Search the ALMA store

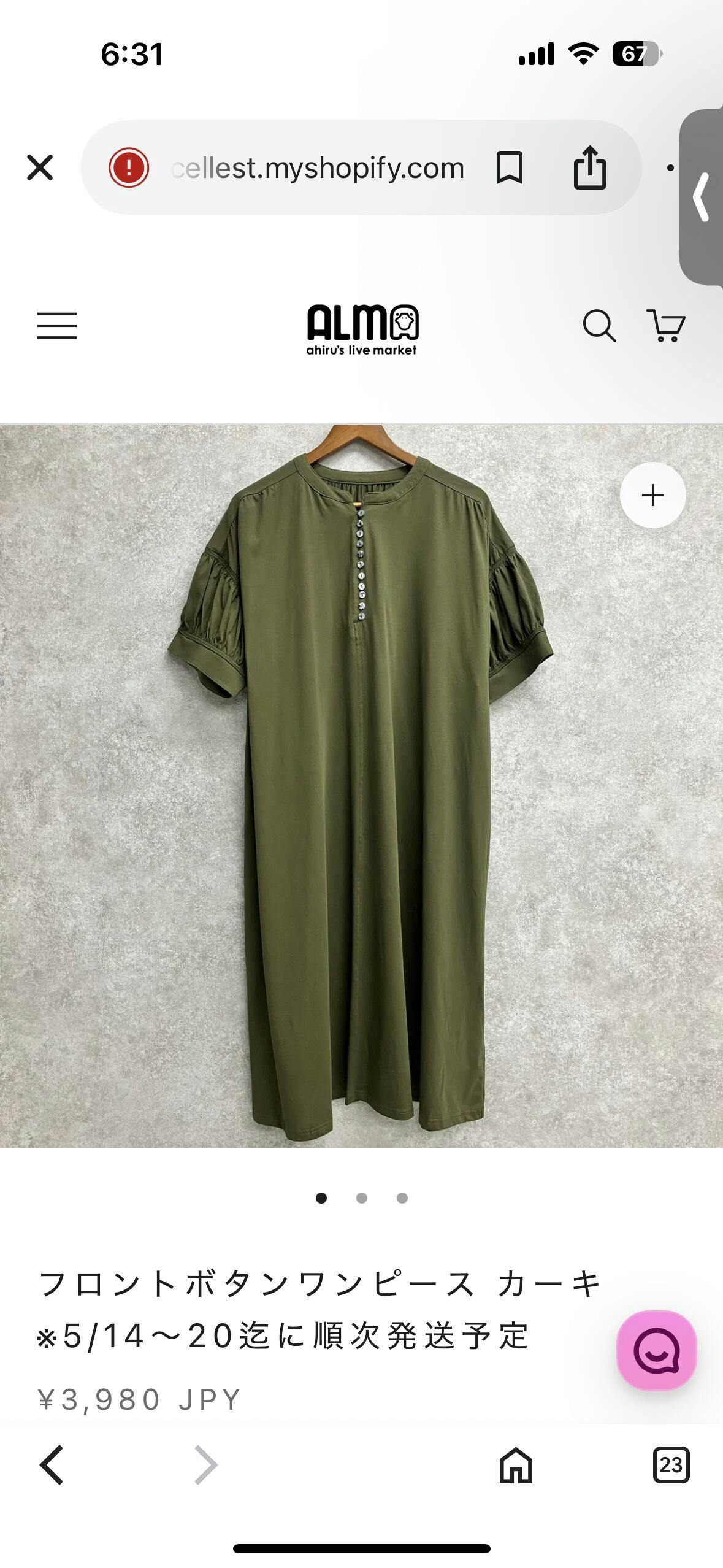pyautogui.click(x=599, y=325)
